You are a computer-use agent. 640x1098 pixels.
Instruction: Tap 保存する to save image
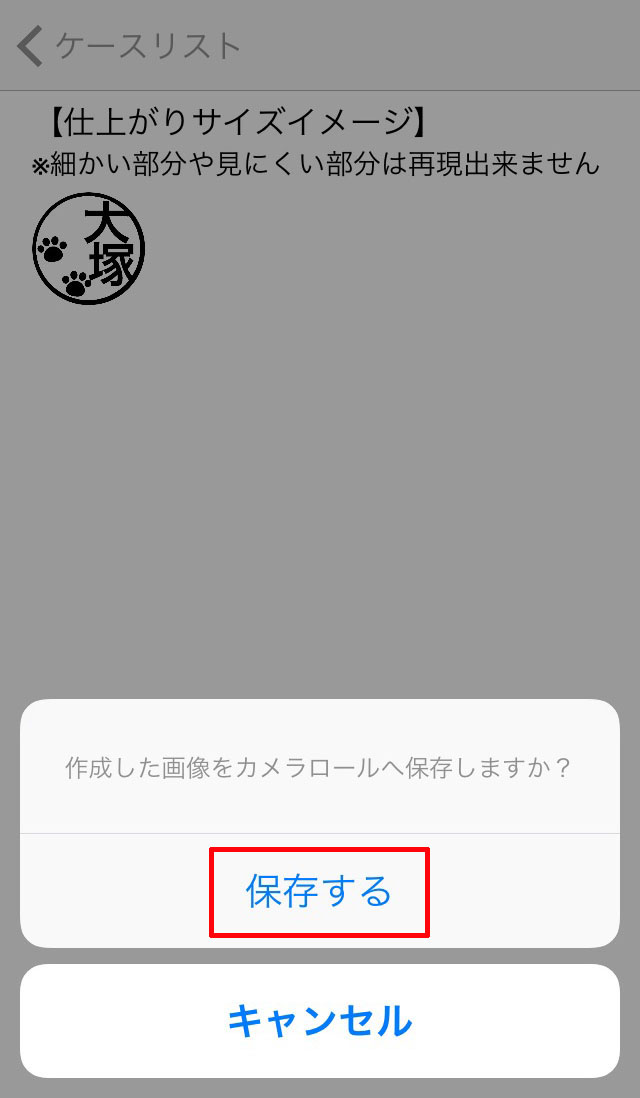pyautogui.click(x=319, y=892)
